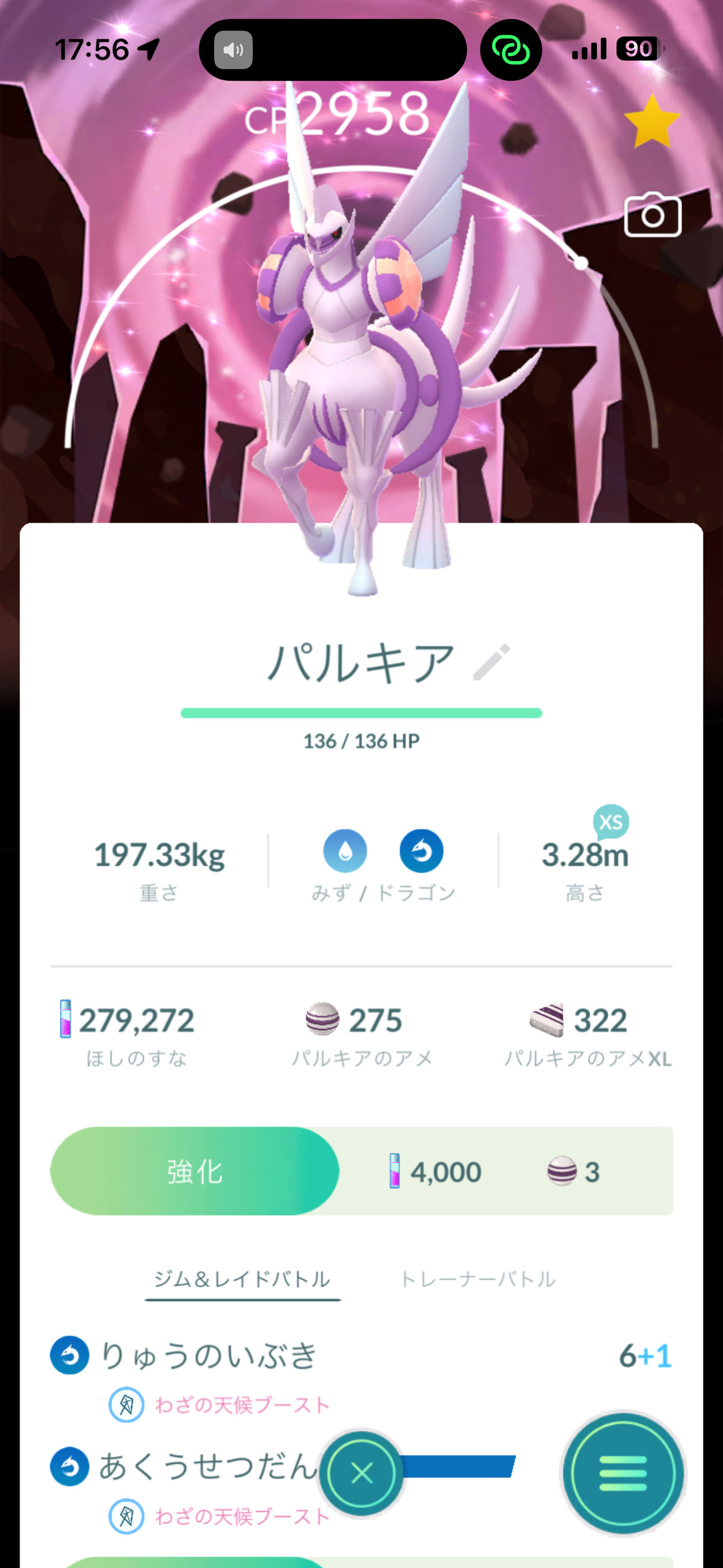Close the Pokémon details screen

coord(361,1474)
